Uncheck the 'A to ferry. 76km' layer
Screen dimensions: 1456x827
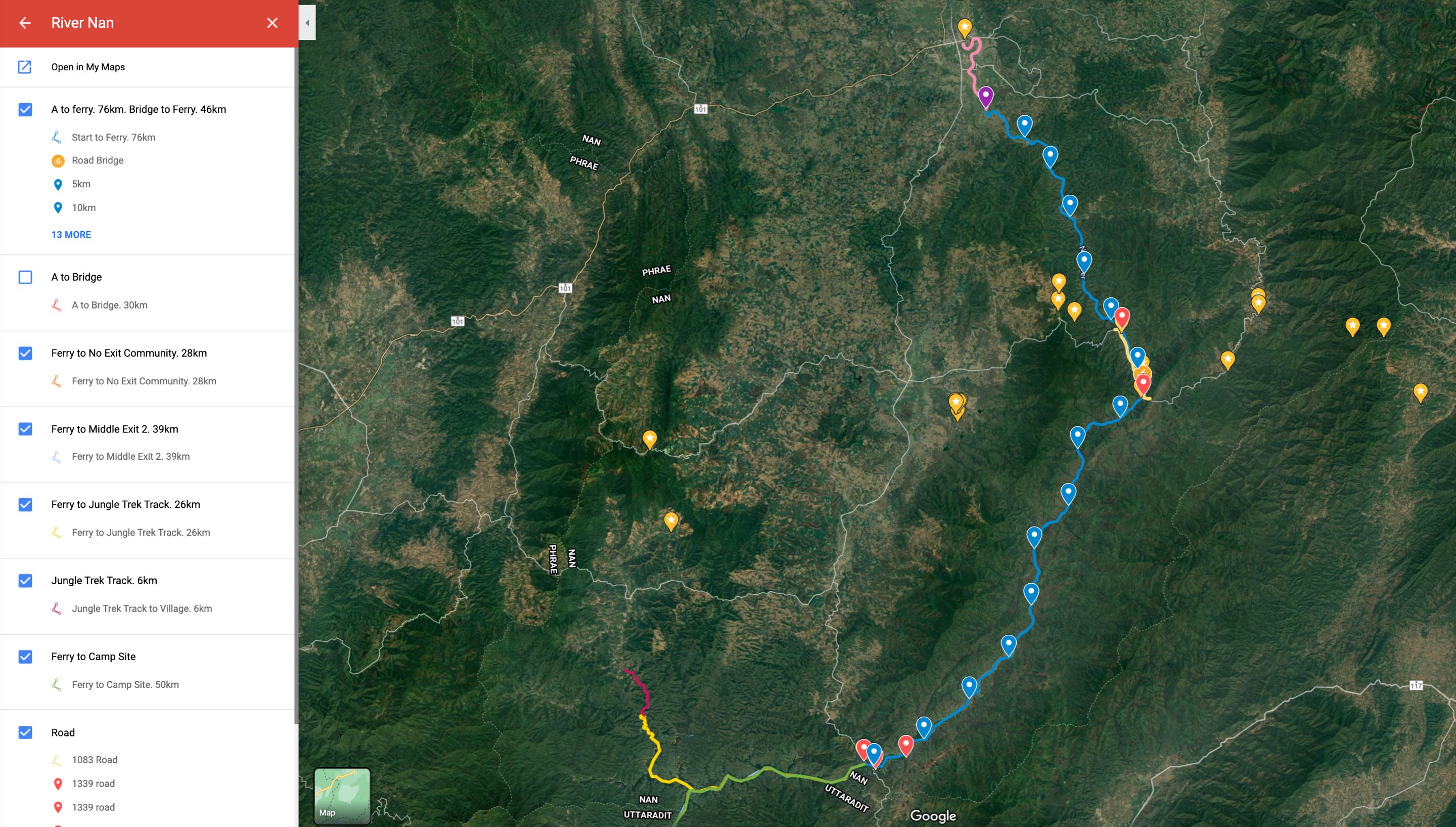point(25,109)
